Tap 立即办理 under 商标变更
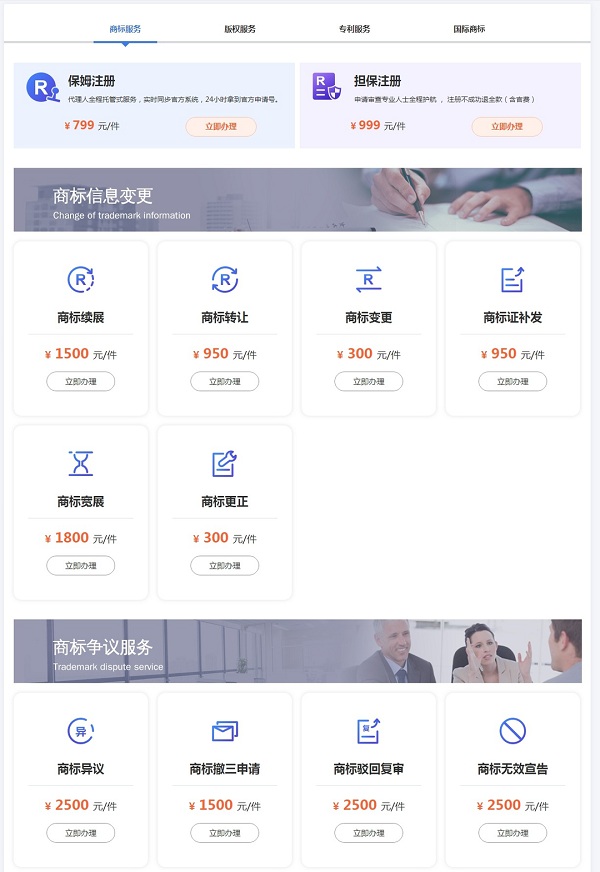600x872 pixels. (368, 381)
